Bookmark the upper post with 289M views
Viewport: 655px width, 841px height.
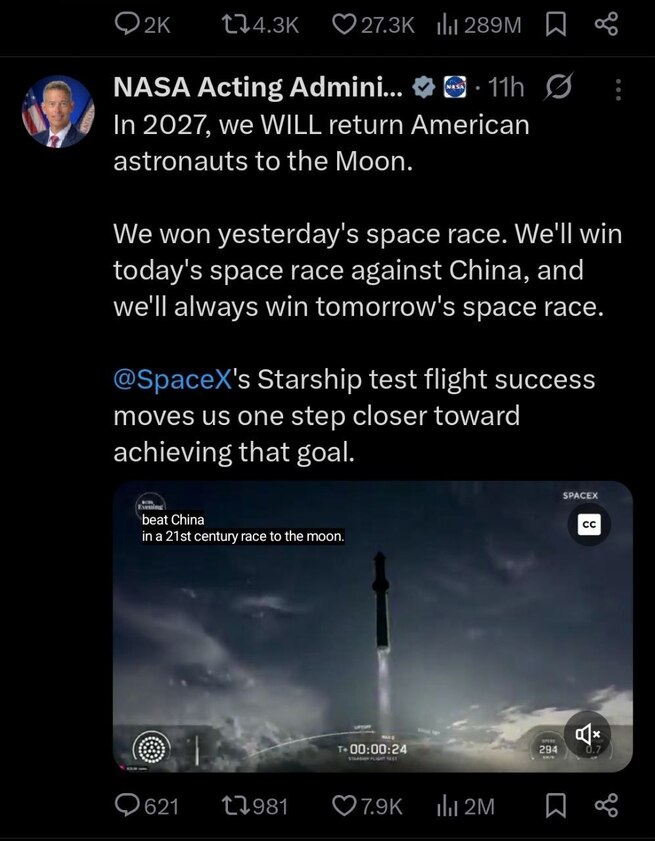pyautogui.click(x=556, y=25)
